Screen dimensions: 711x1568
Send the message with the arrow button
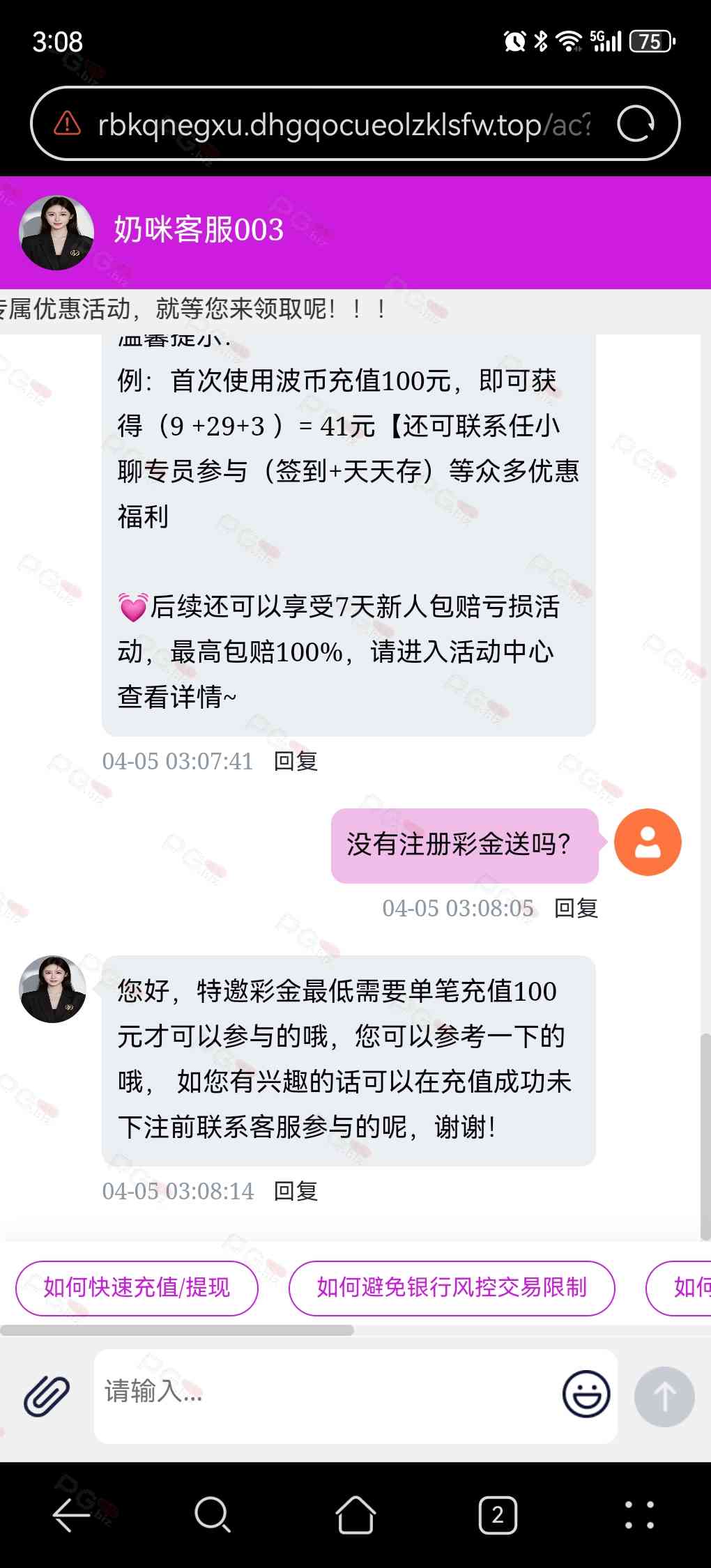coord(664,1396)
